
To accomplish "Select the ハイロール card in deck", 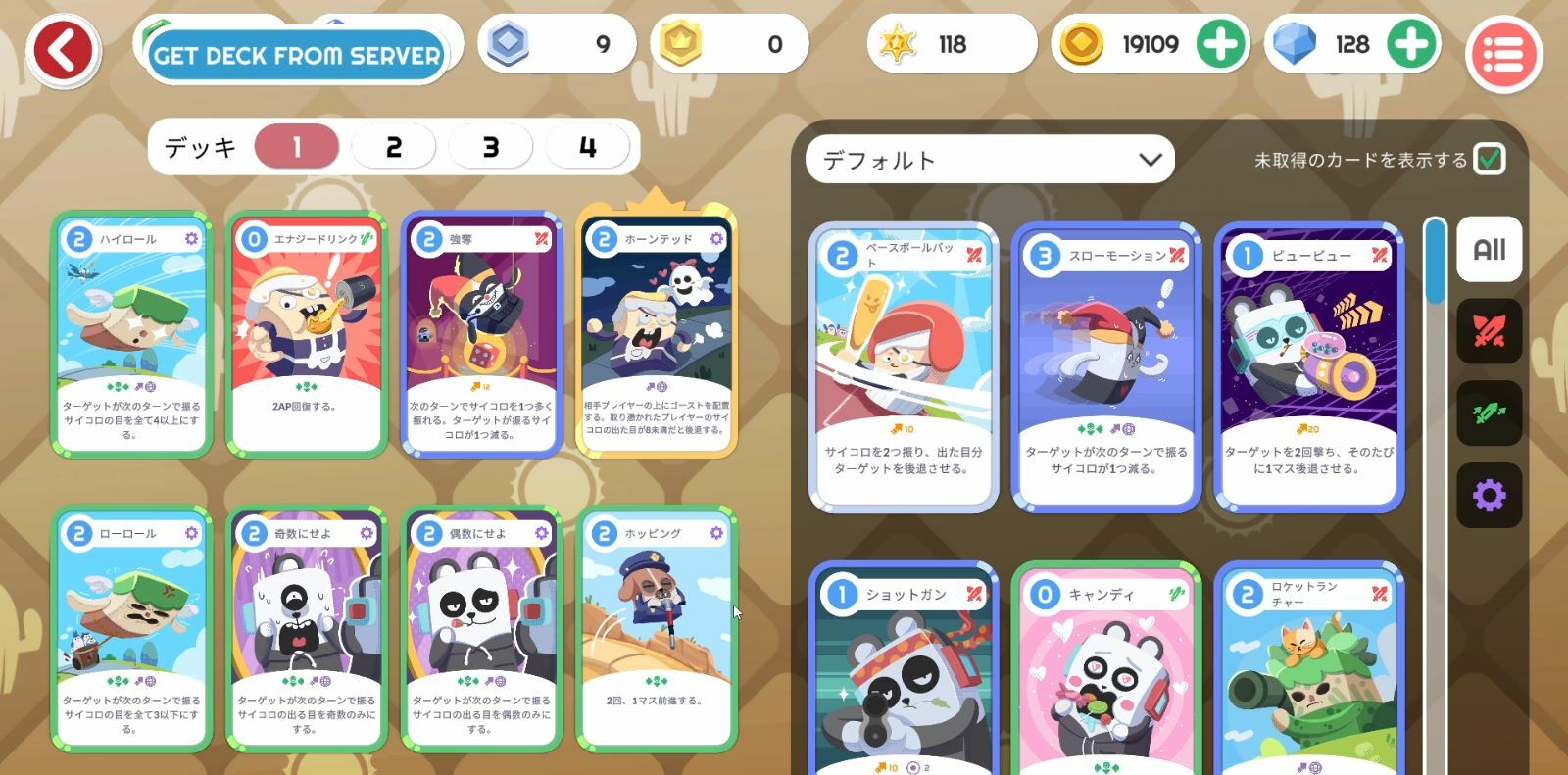I will [x=131, y=333].
